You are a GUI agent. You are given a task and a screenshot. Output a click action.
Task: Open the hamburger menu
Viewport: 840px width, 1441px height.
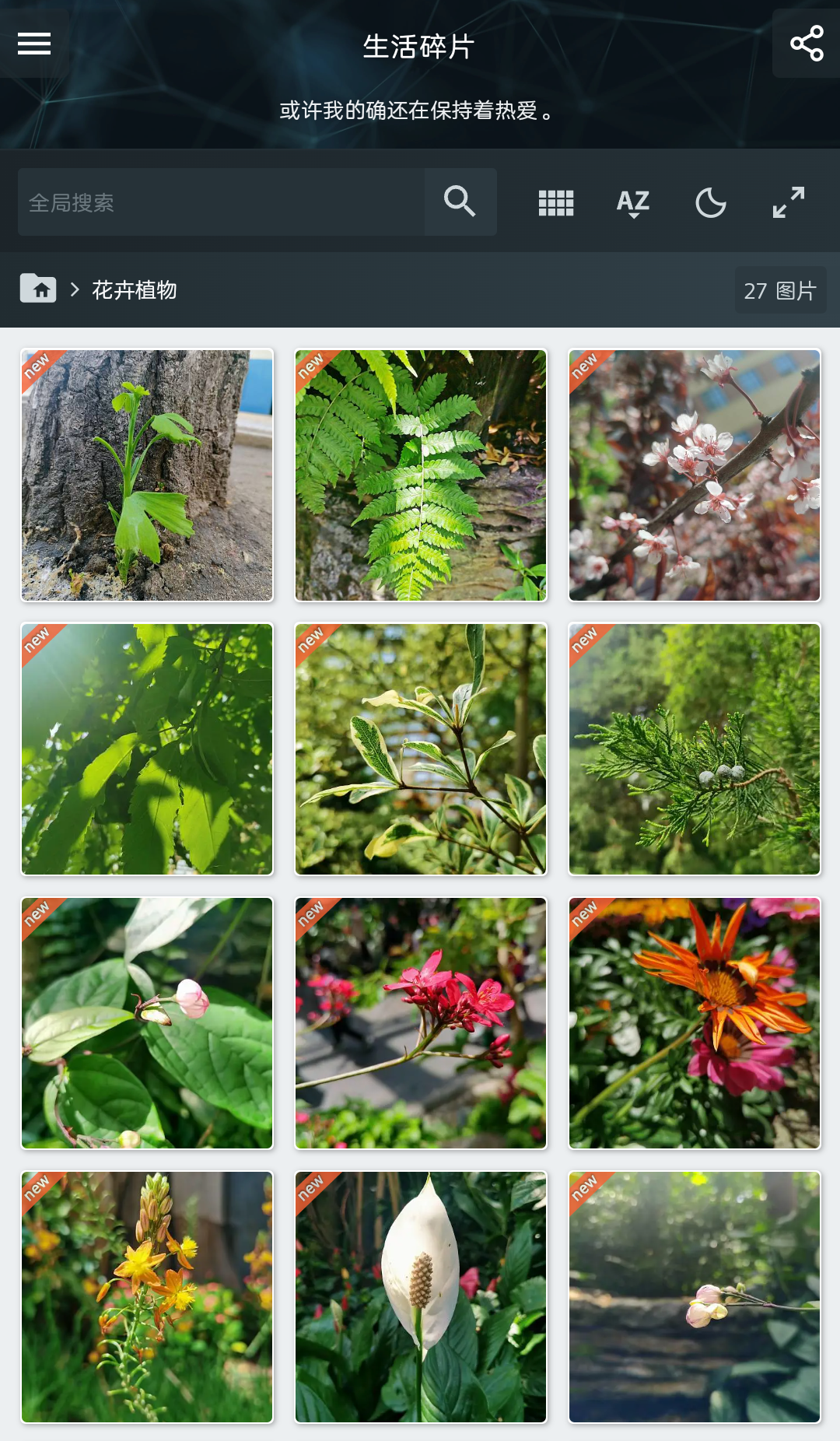coord(34,44)
